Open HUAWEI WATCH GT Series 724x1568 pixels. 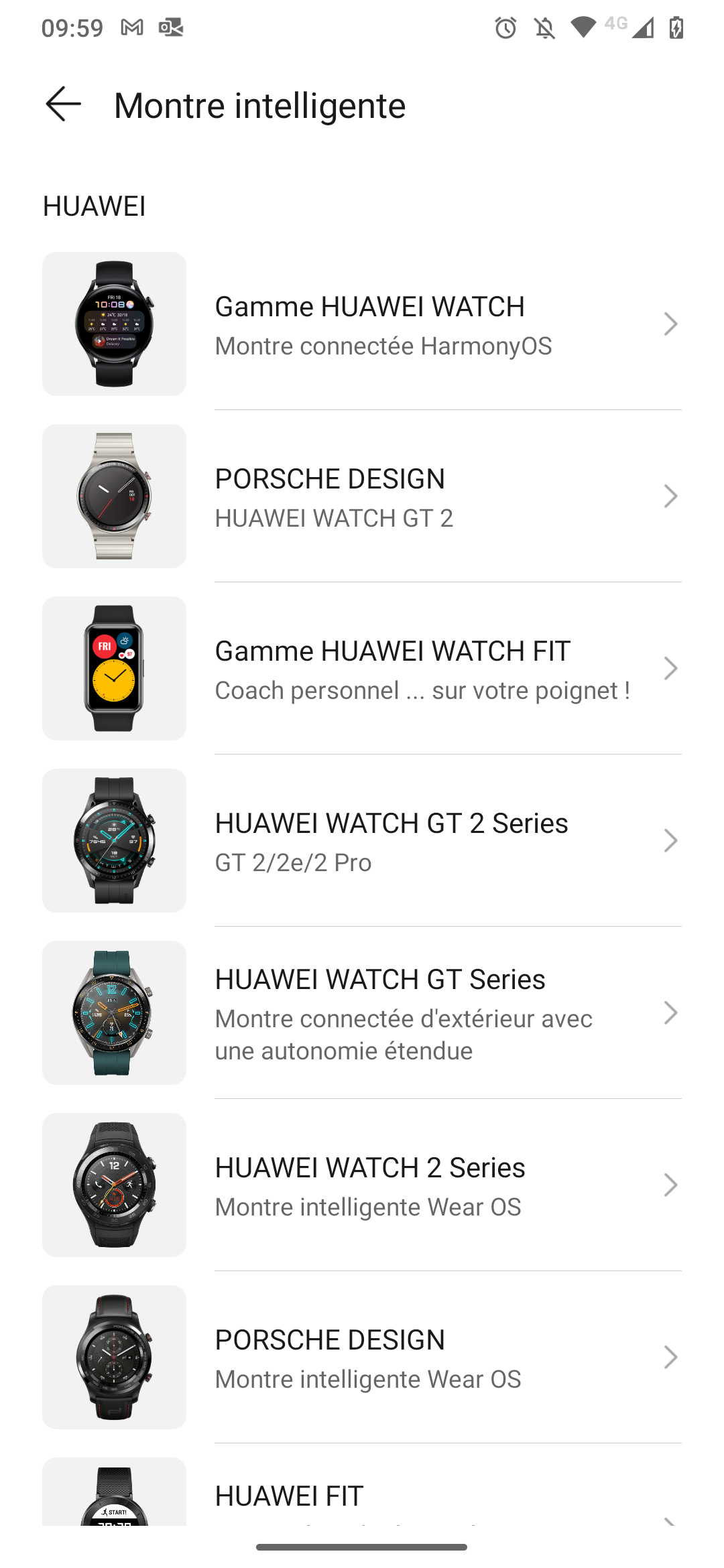(362, 1013)
